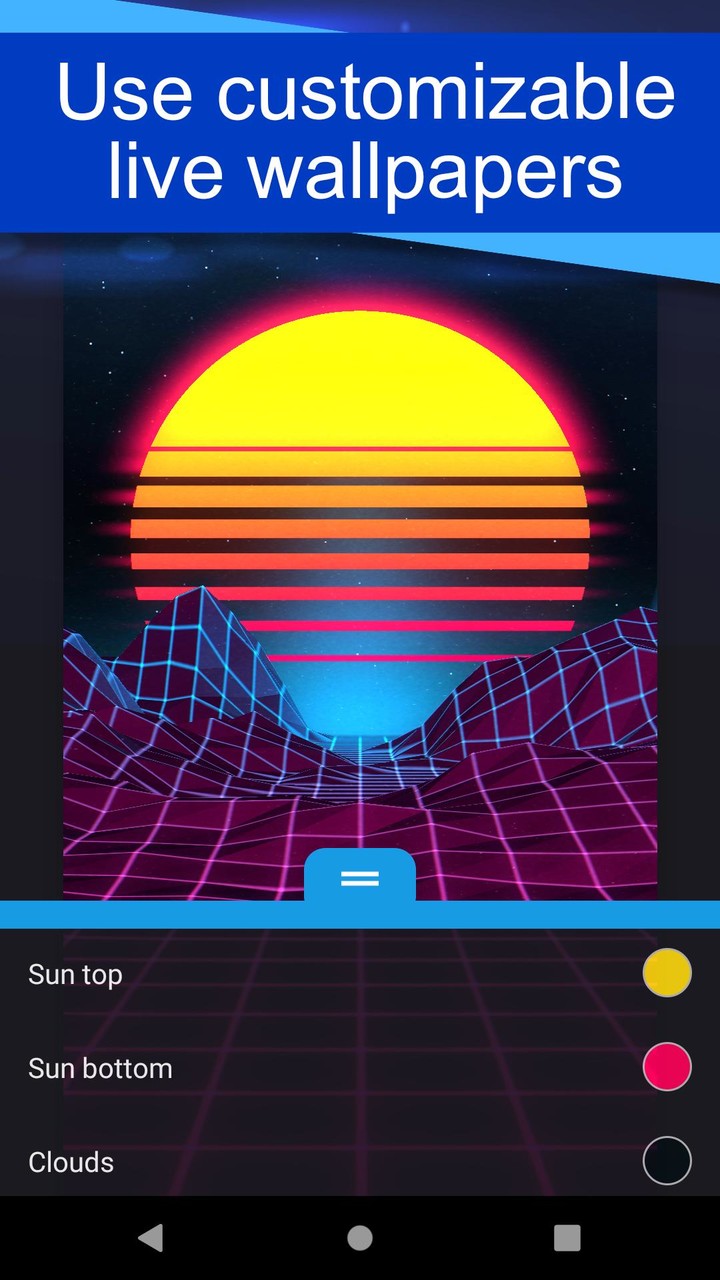Tap the pink Sun bottom color circle
This screenshot has height=1280, width=720.
coord(666,1065)
